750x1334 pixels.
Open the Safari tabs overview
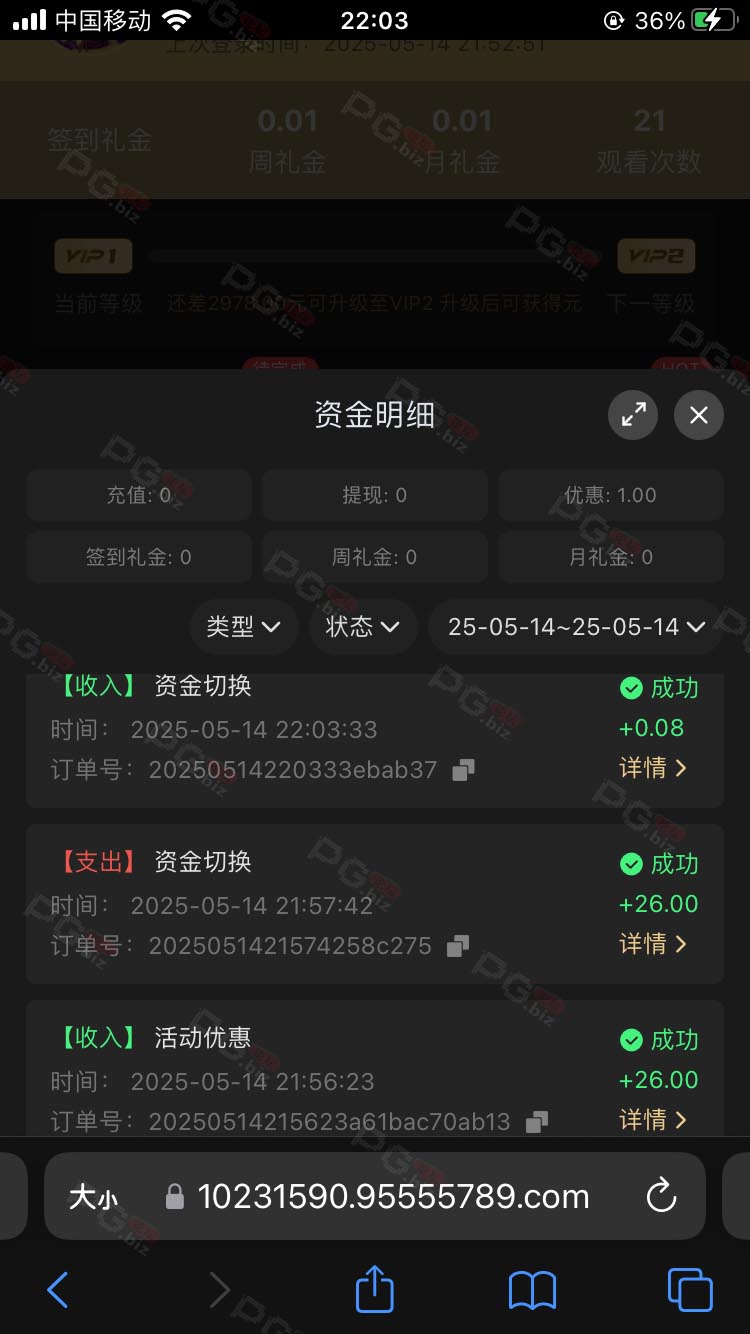tap(690, 1289)
